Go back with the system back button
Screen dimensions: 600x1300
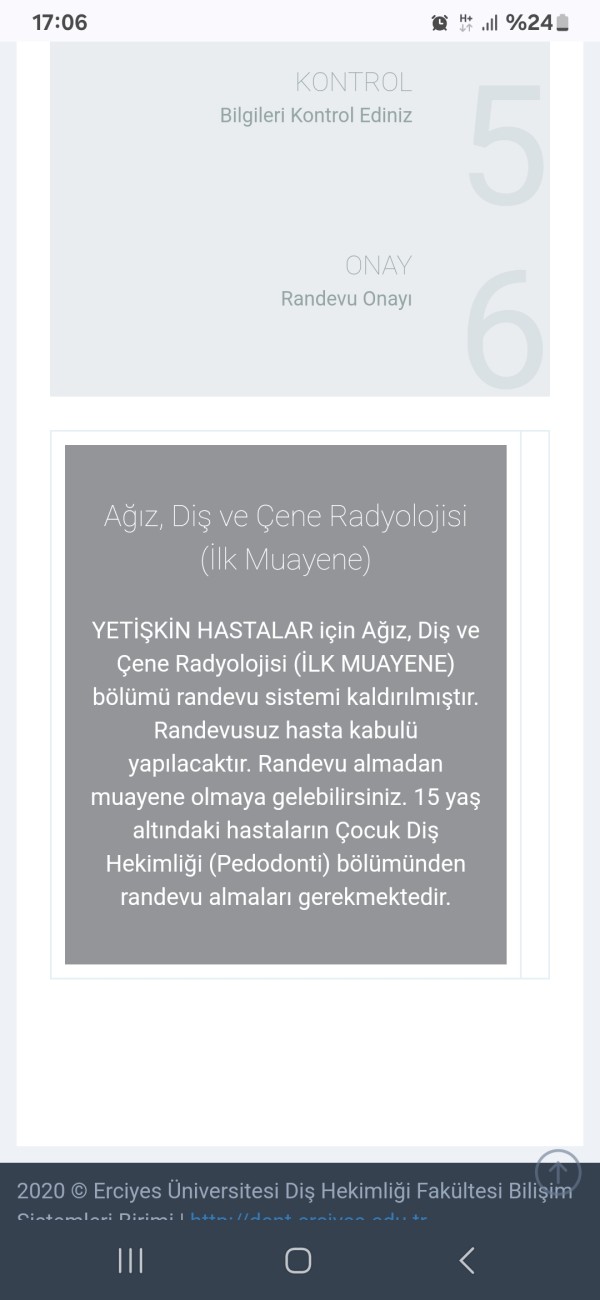click(x=467, y=1260)
